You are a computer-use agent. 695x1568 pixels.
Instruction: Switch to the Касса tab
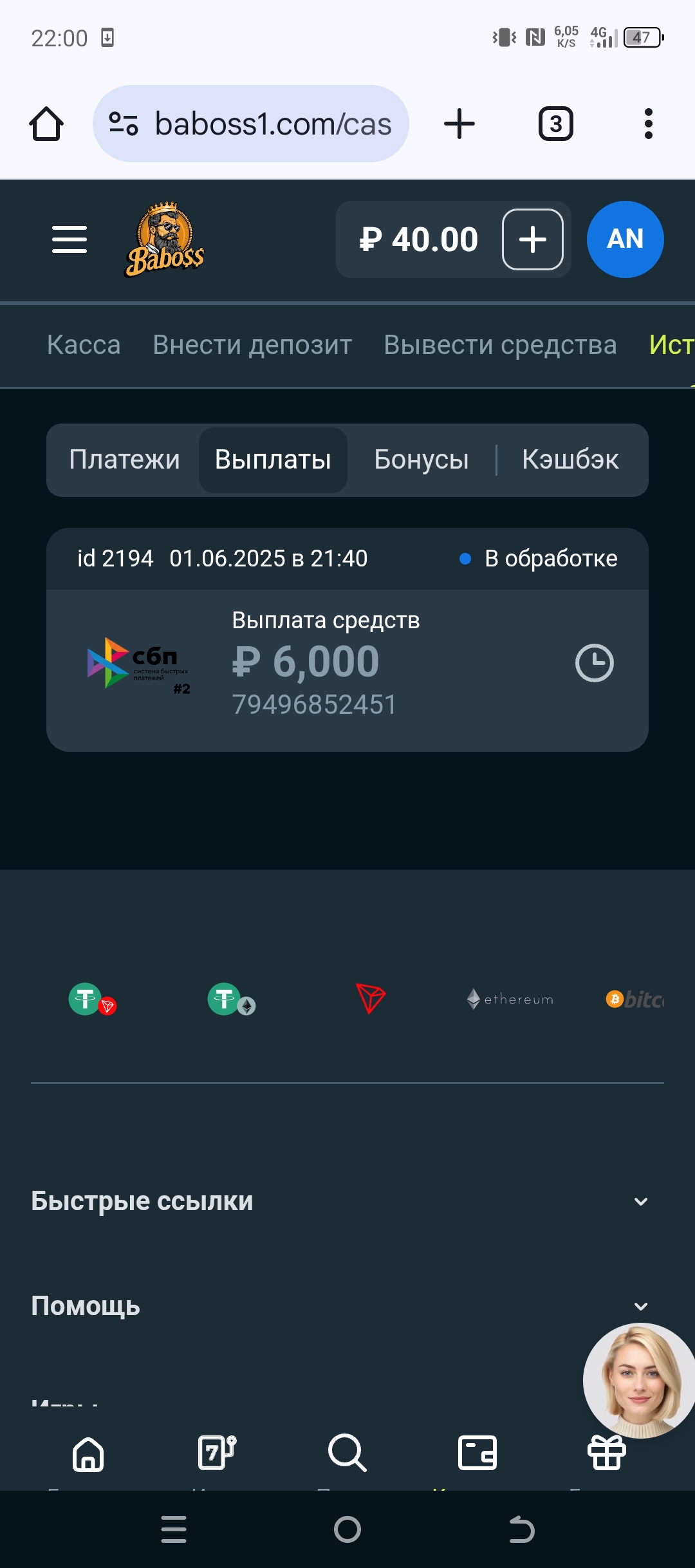click(x=84, y=345)
